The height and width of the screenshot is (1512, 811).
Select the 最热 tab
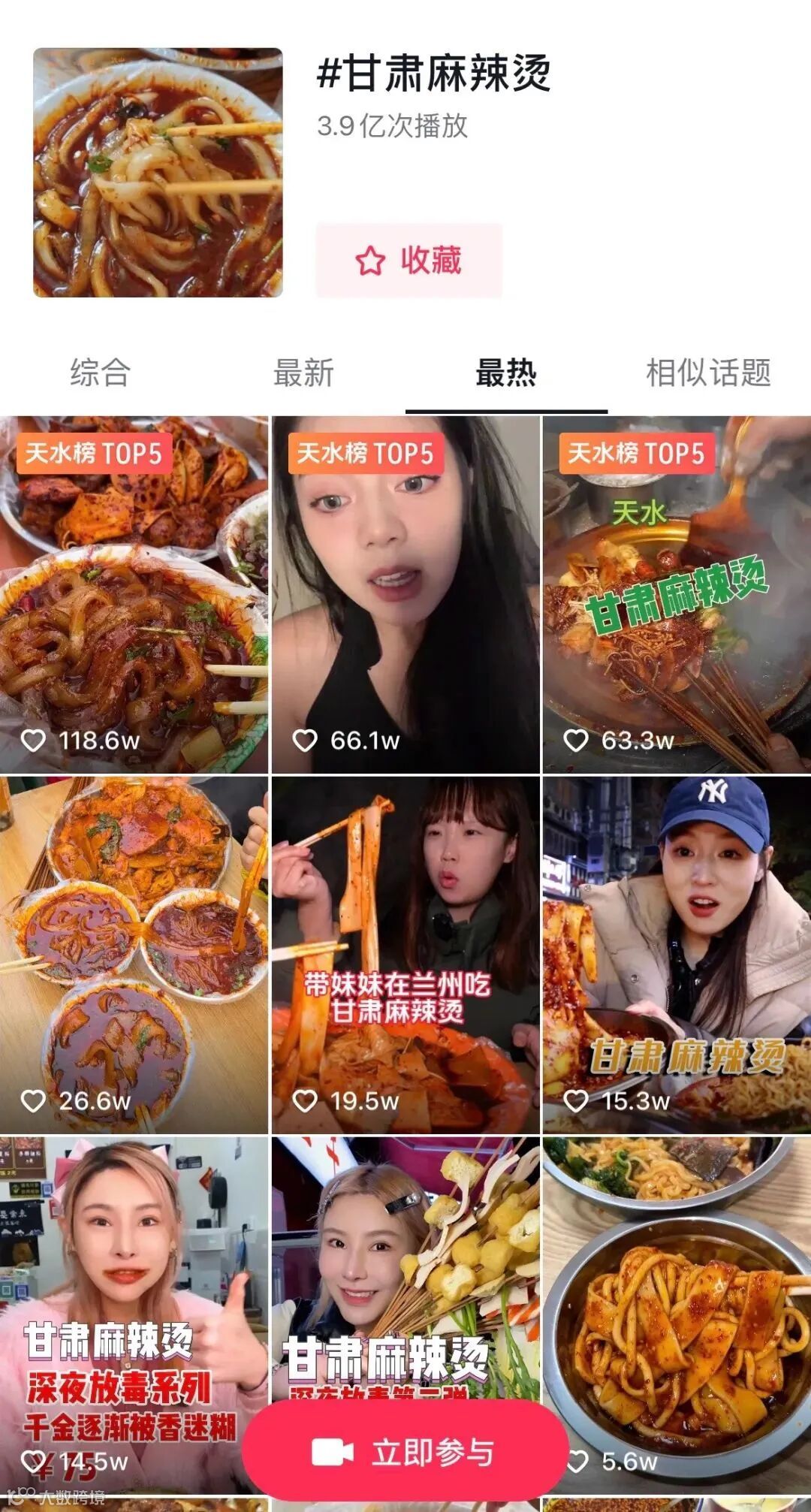point(506,373)
